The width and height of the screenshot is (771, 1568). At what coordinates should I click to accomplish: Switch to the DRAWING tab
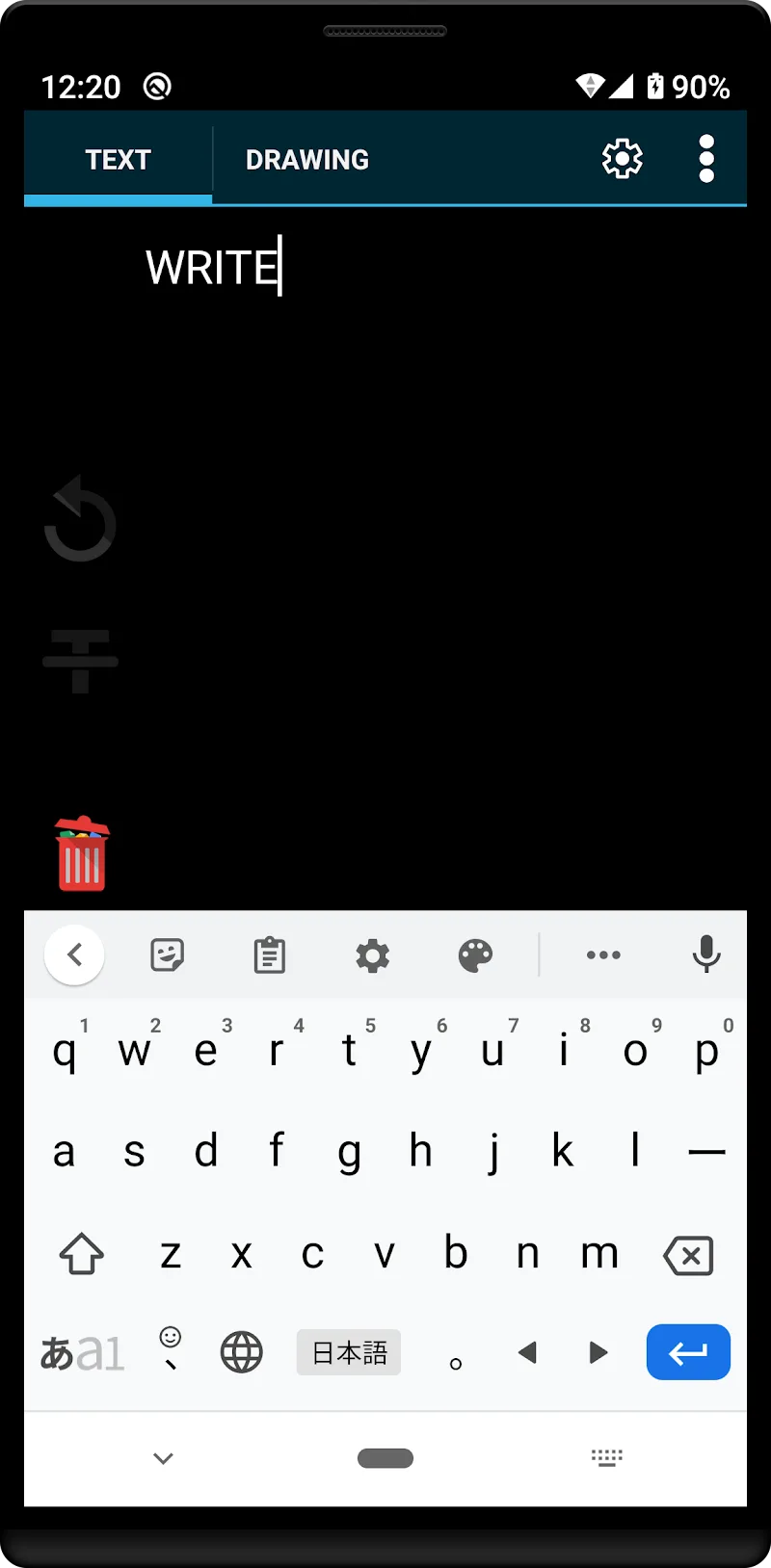click(307, 160)
